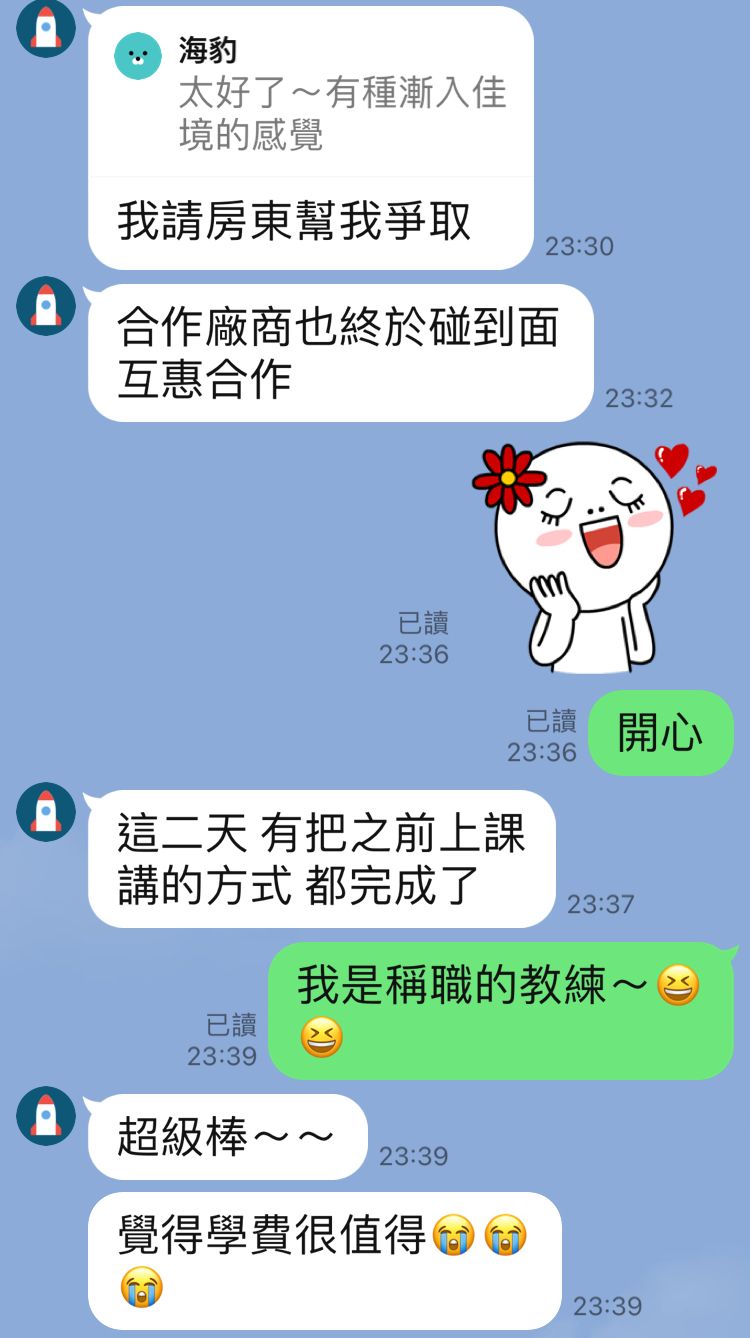
Task: Open sender avatar beside 合作廠商也終於碰到面 message
Action: tap(46, 306)
